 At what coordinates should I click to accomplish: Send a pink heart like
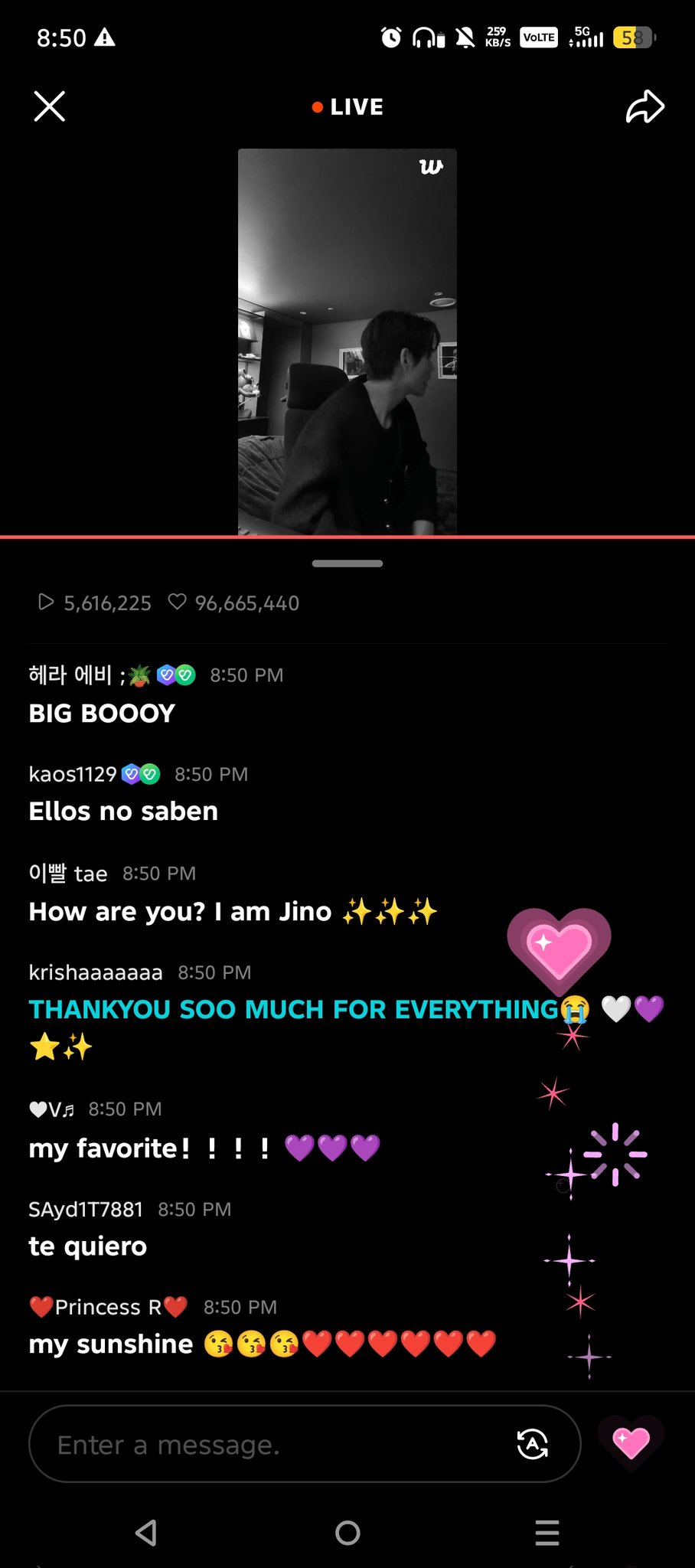[x=631, y=1443]
